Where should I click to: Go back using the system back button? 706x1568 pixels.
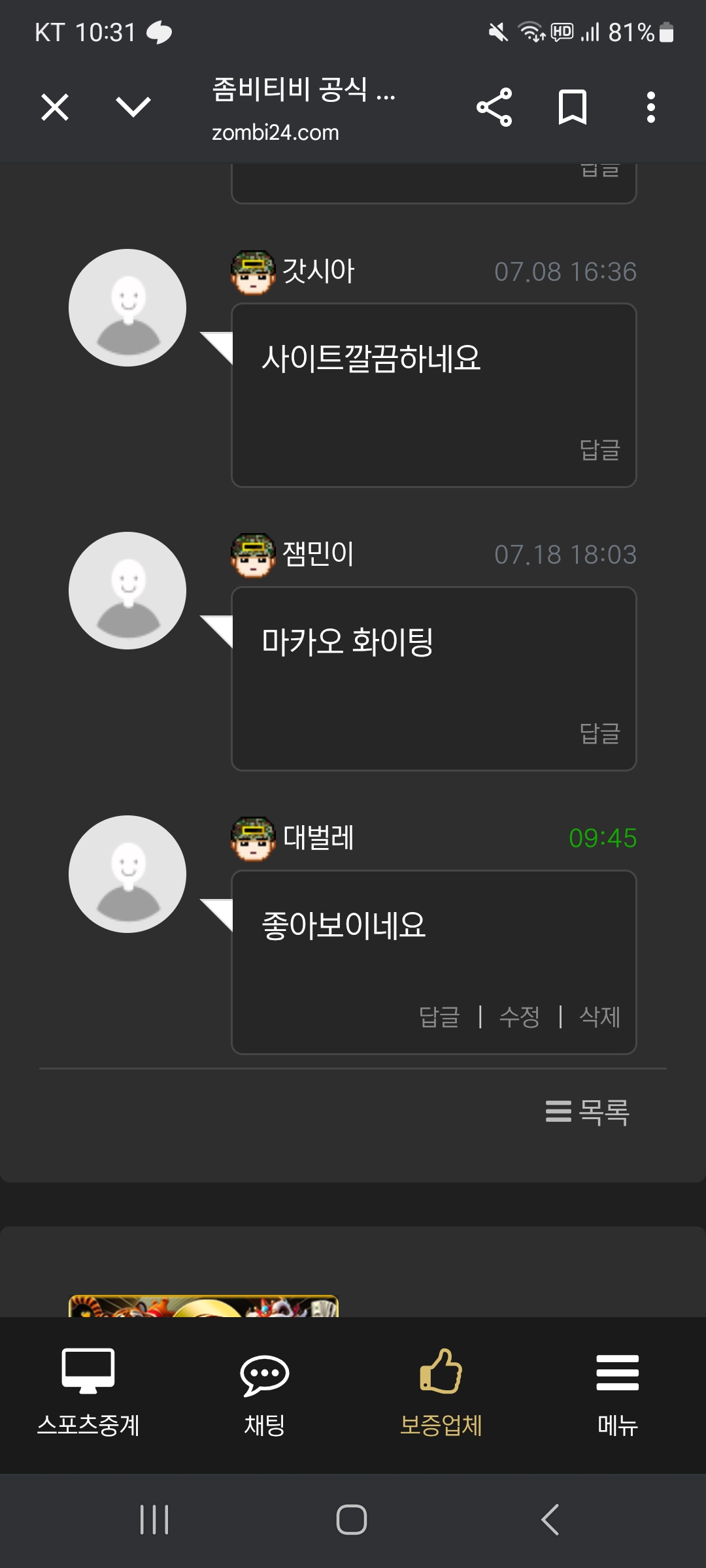click(550, 1520)
